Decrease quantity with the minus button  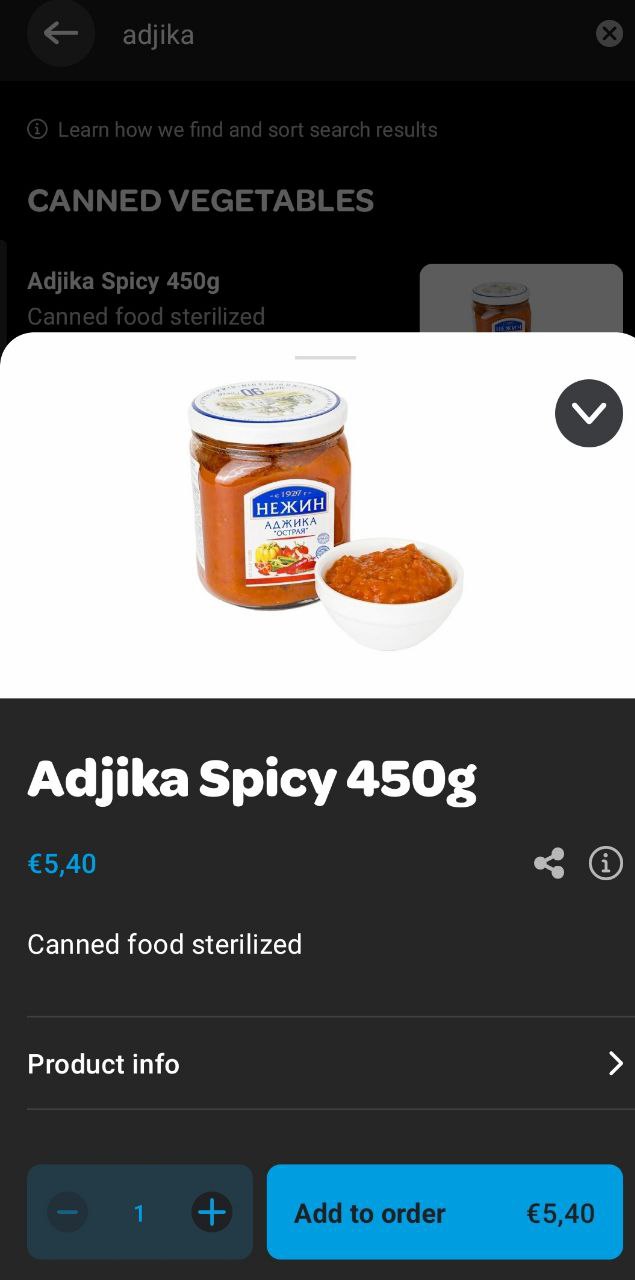pyautogui.click(x=68, y=1213)
